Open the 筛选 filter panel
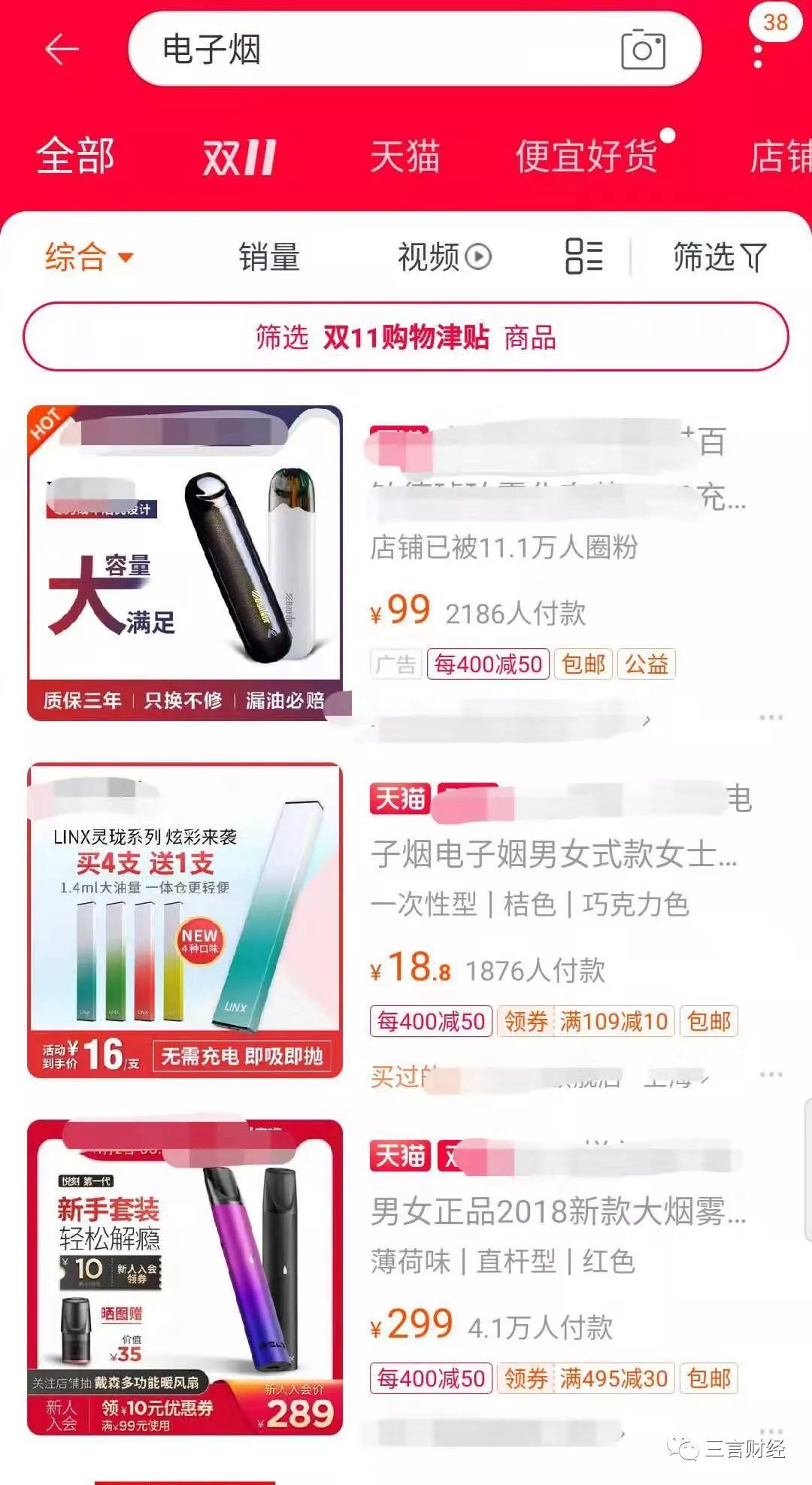Screen dimensions: 812x1485 719,257
